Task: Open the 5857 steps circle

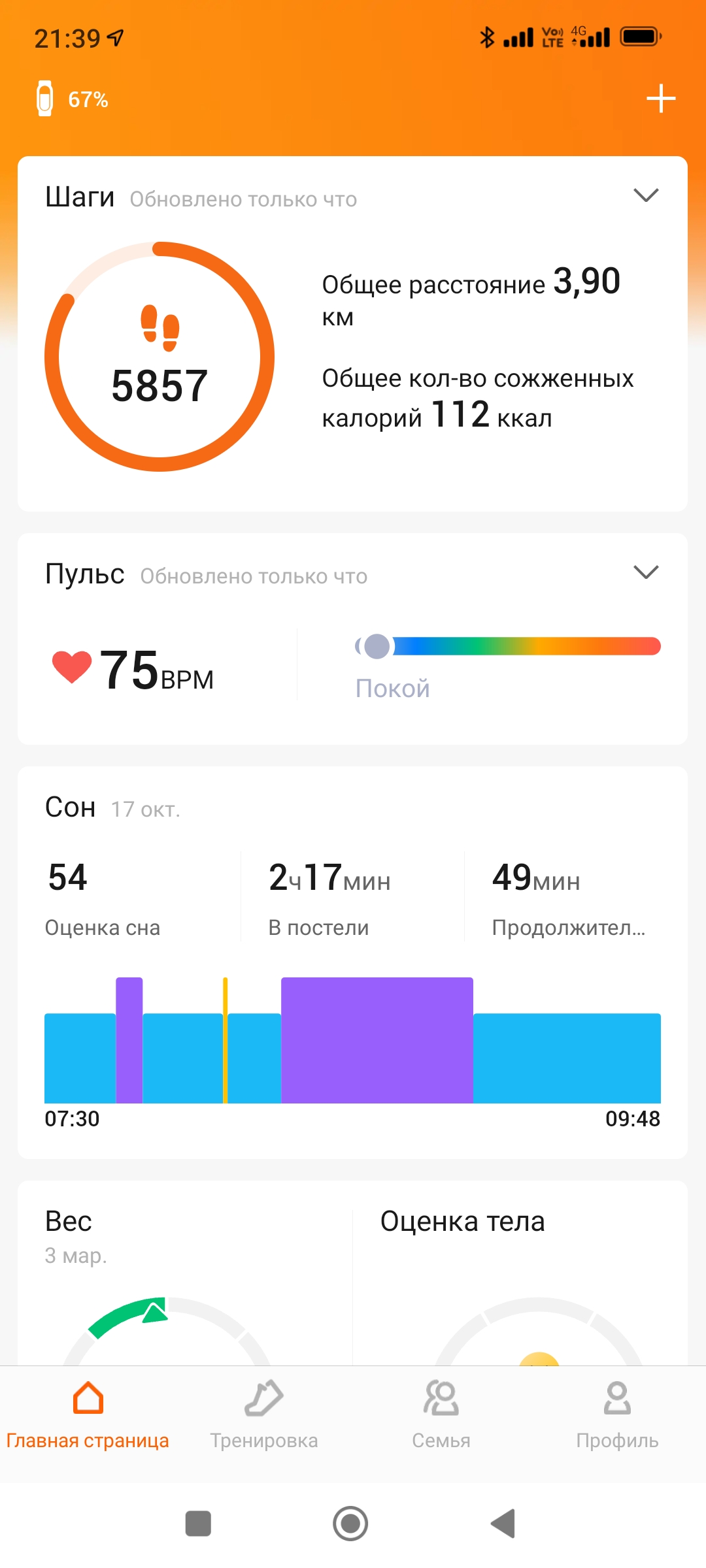Action: tap(160, 357)
